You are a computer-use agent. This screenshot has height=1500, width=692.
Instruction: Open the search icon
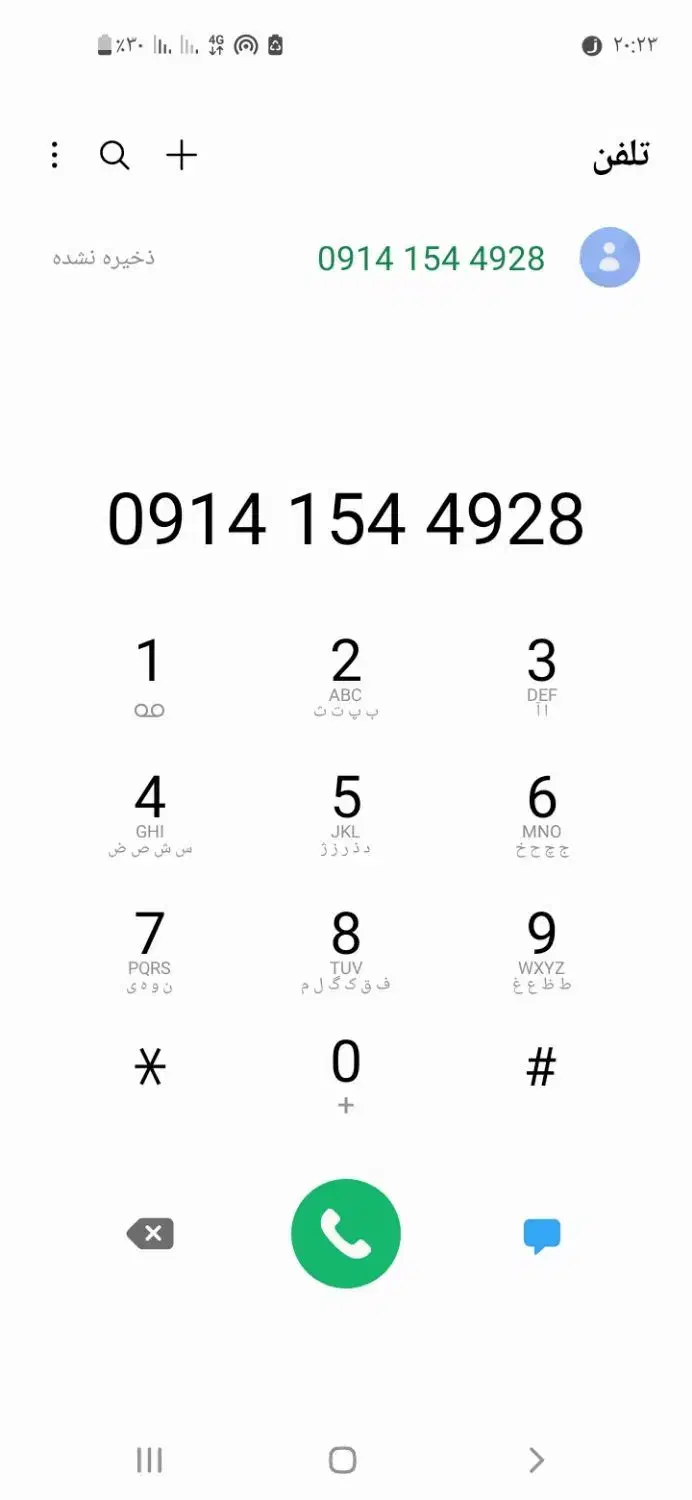coord(115,155)
